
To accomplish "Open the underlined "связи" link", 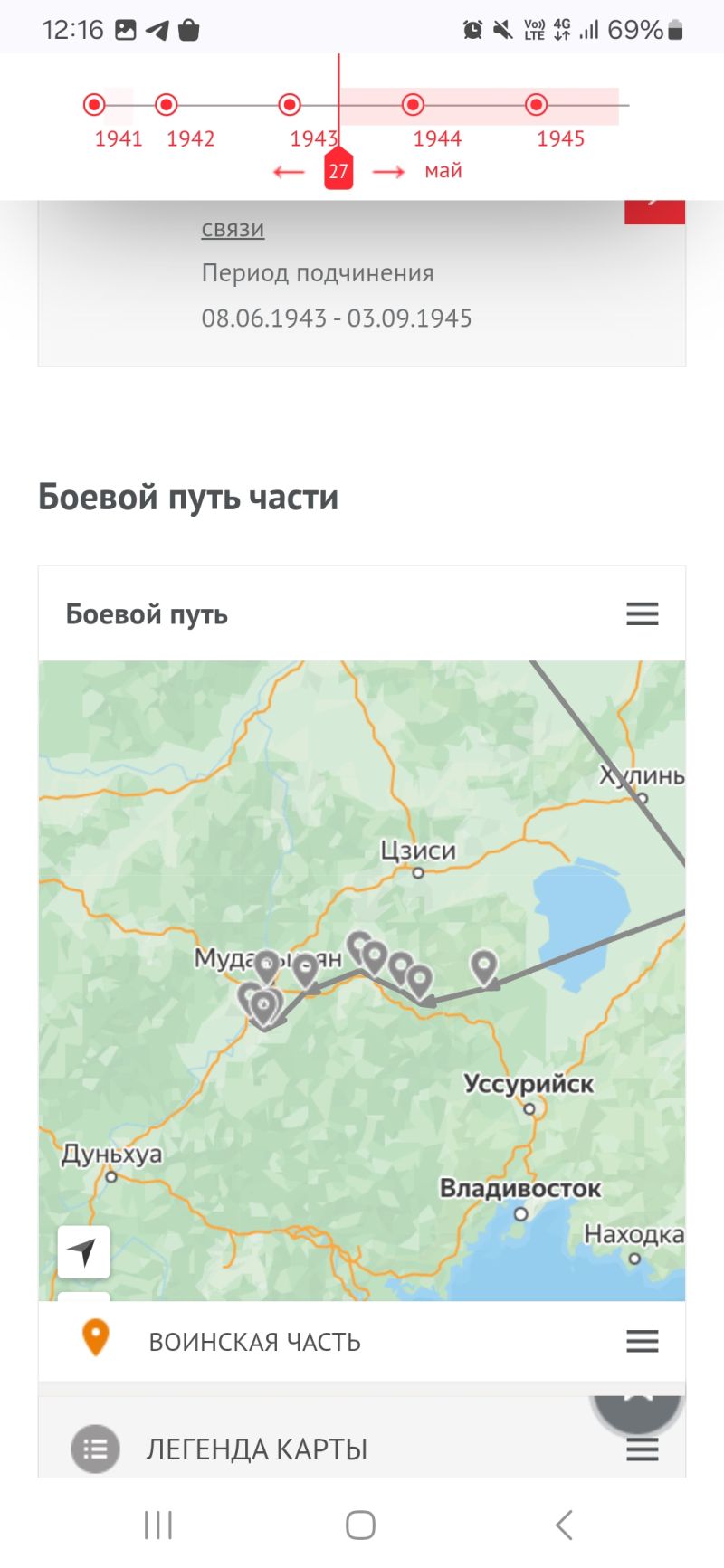I will coord(233,229).
